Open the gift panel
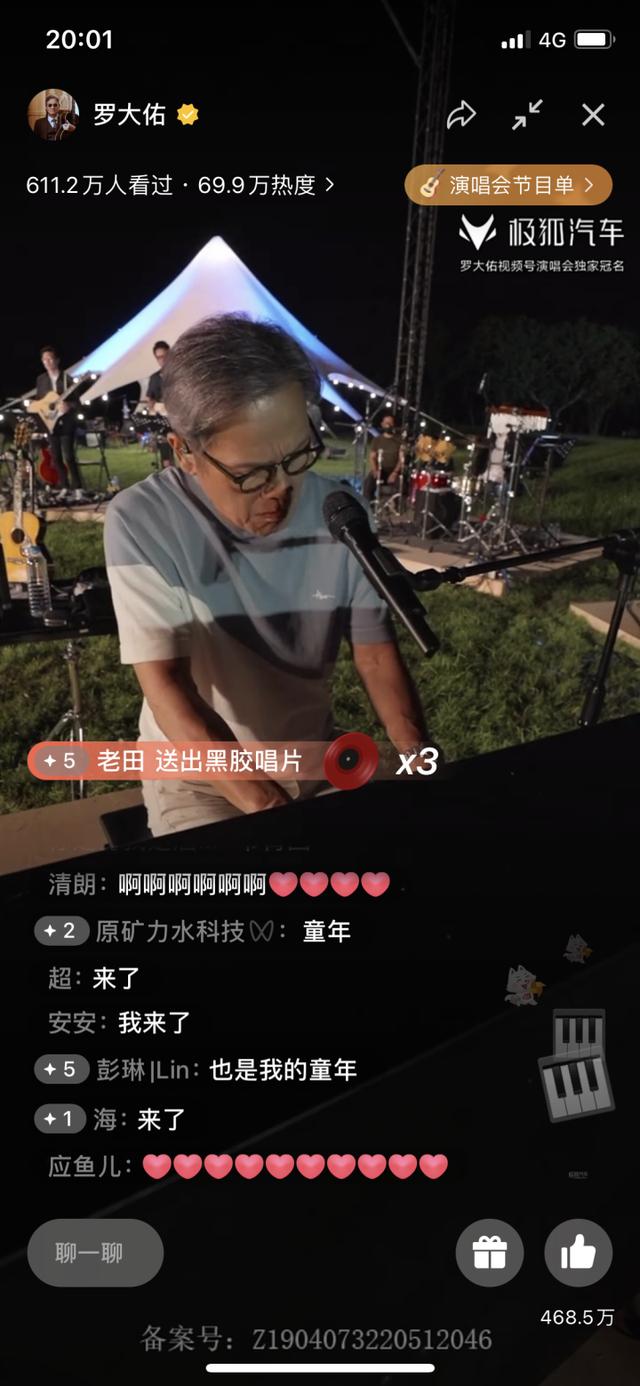 point(490,1252)
